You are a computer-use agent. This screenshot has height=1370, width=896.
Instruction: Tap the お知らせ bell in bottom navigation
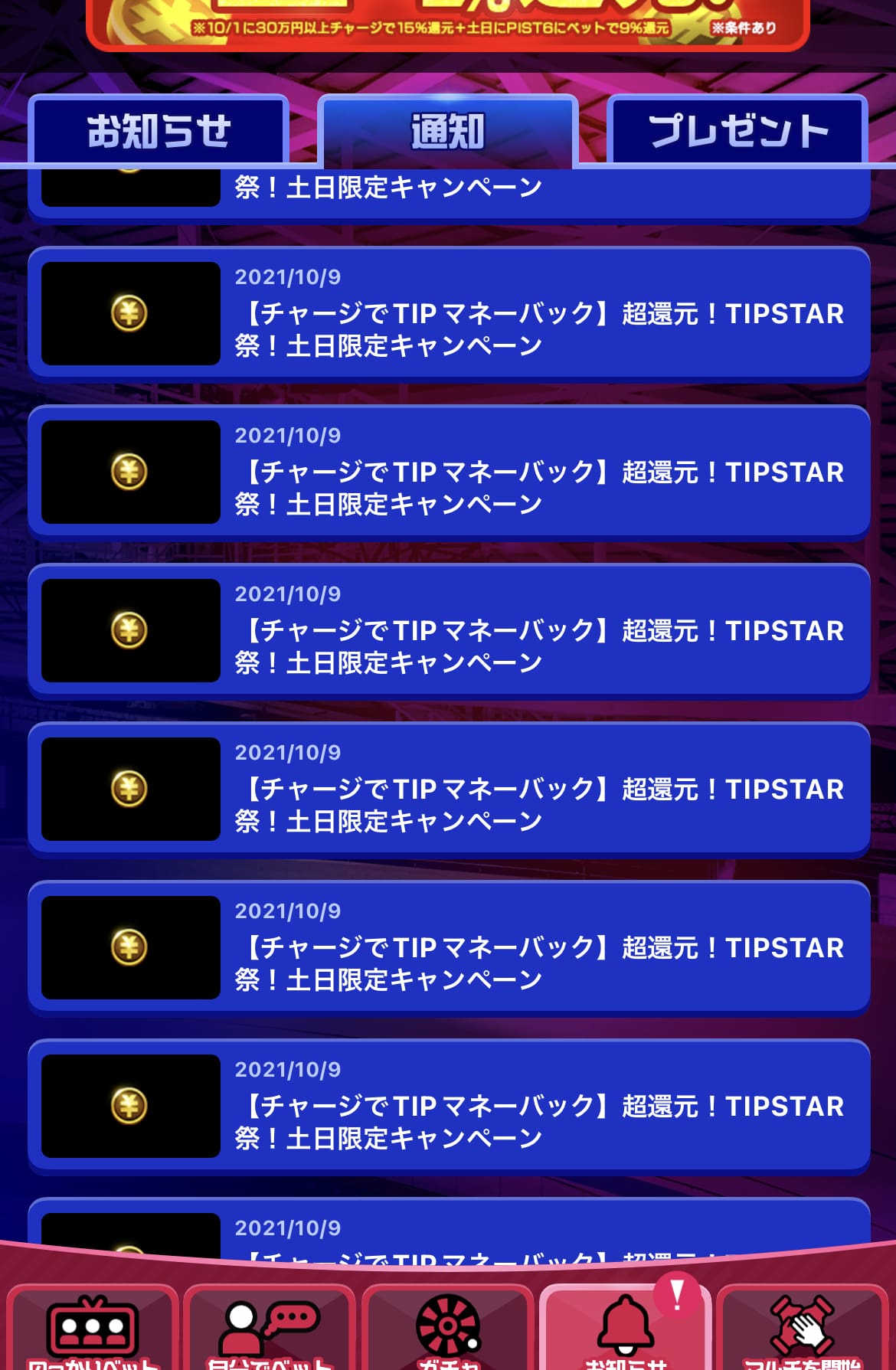coord(625,1329)
